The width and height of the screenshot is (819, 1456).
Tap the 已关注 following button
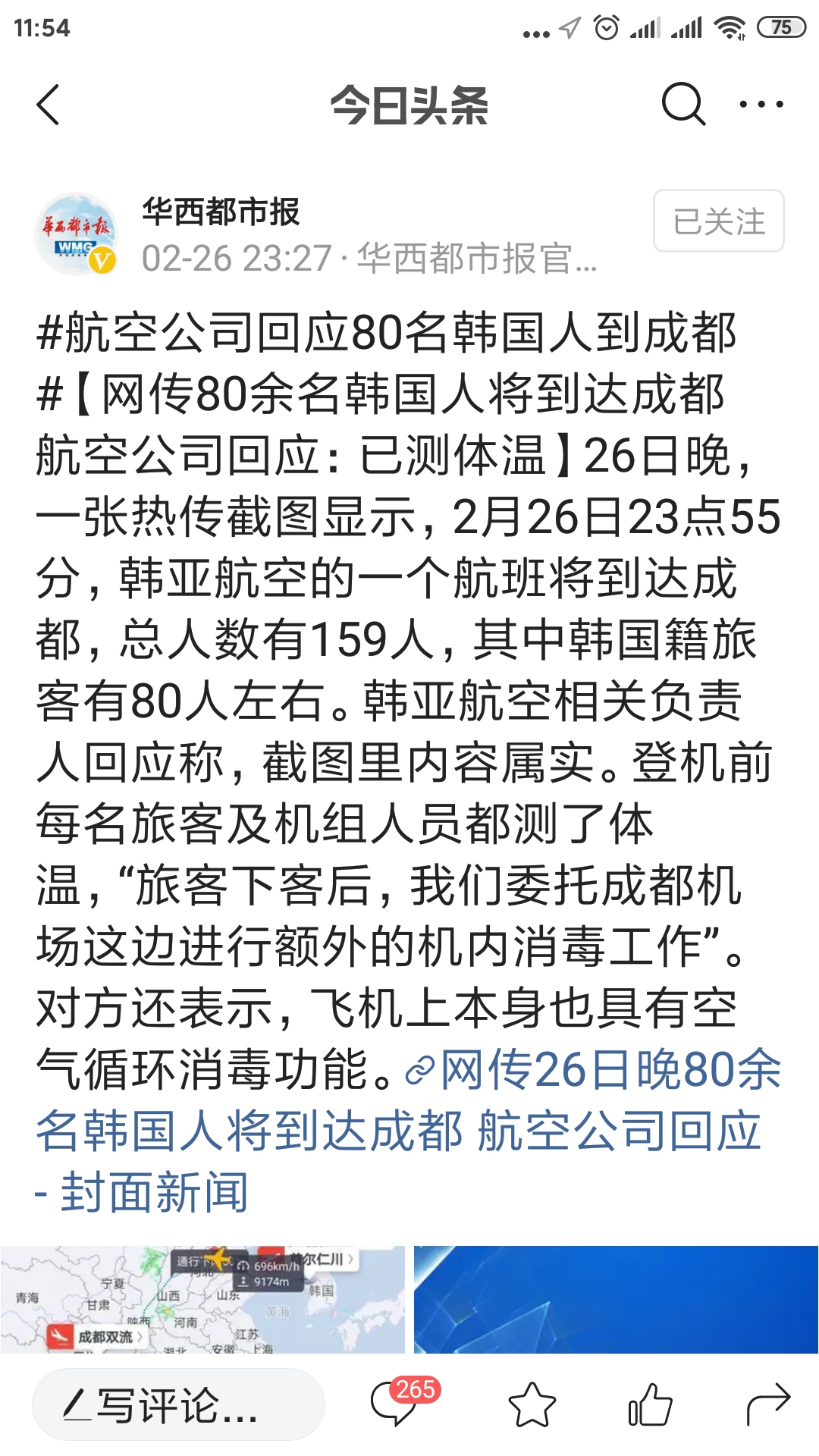[718, 221]
